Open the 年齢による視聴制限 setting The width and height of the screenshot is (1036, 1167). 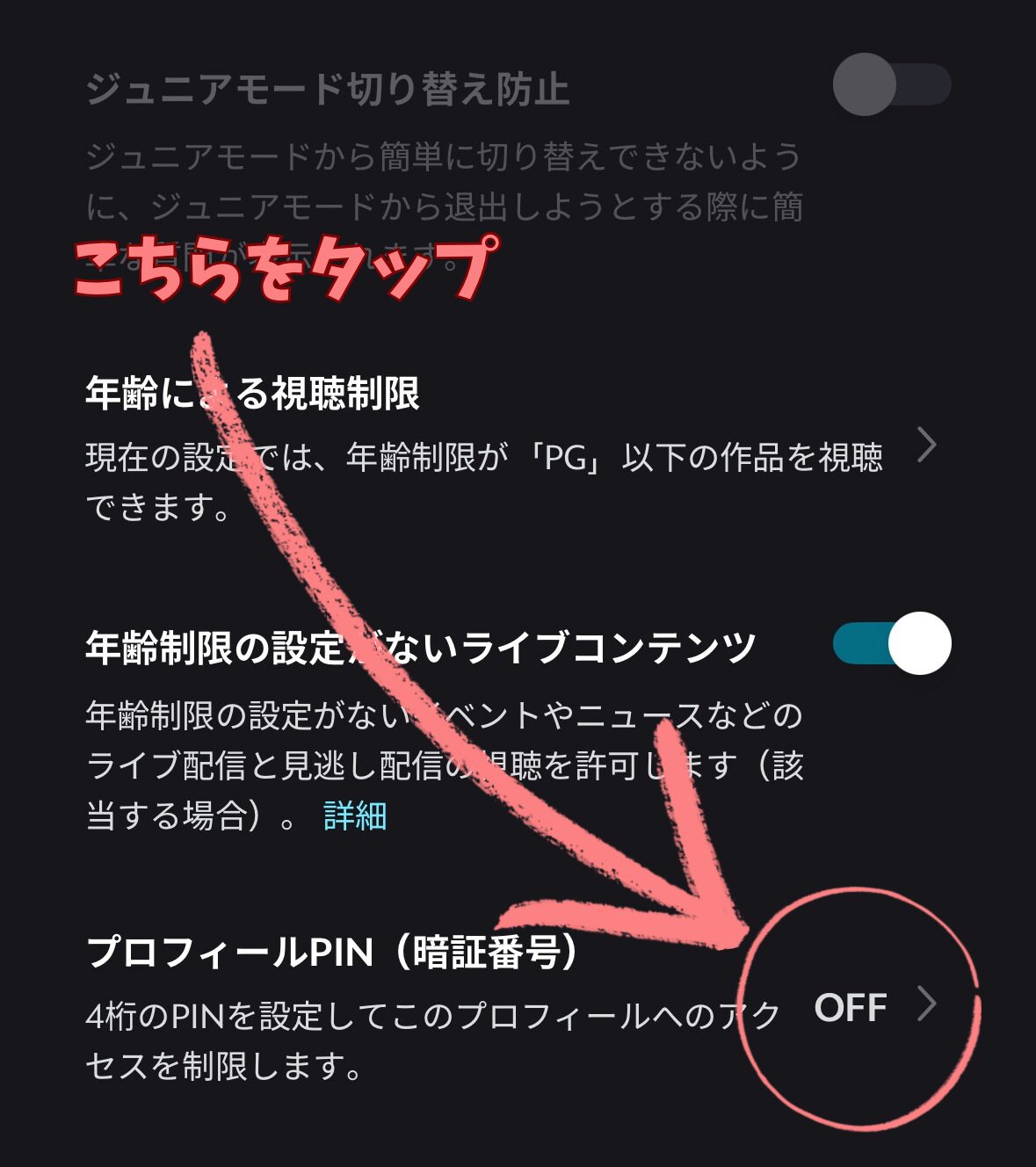click(925, 446)
